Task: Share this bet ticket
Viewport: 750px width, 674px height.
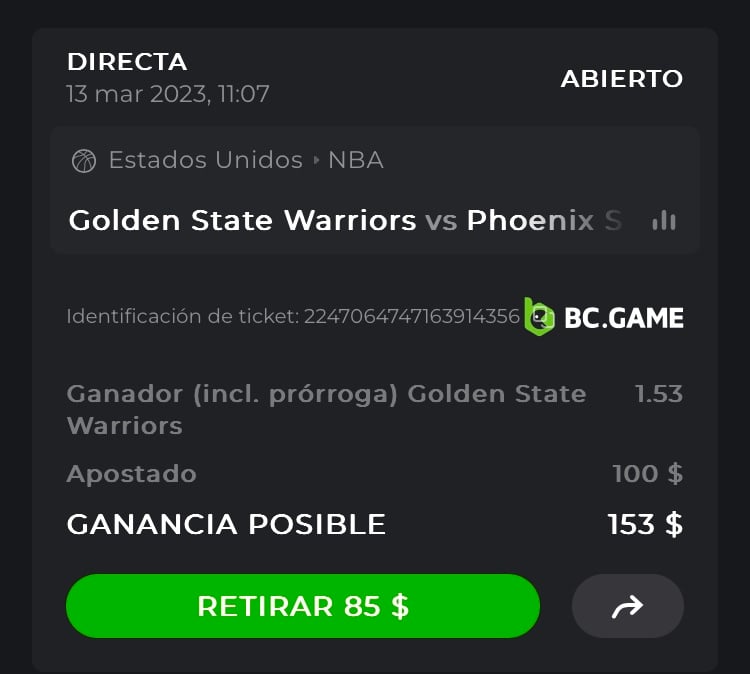Action: tap(627, 606)
